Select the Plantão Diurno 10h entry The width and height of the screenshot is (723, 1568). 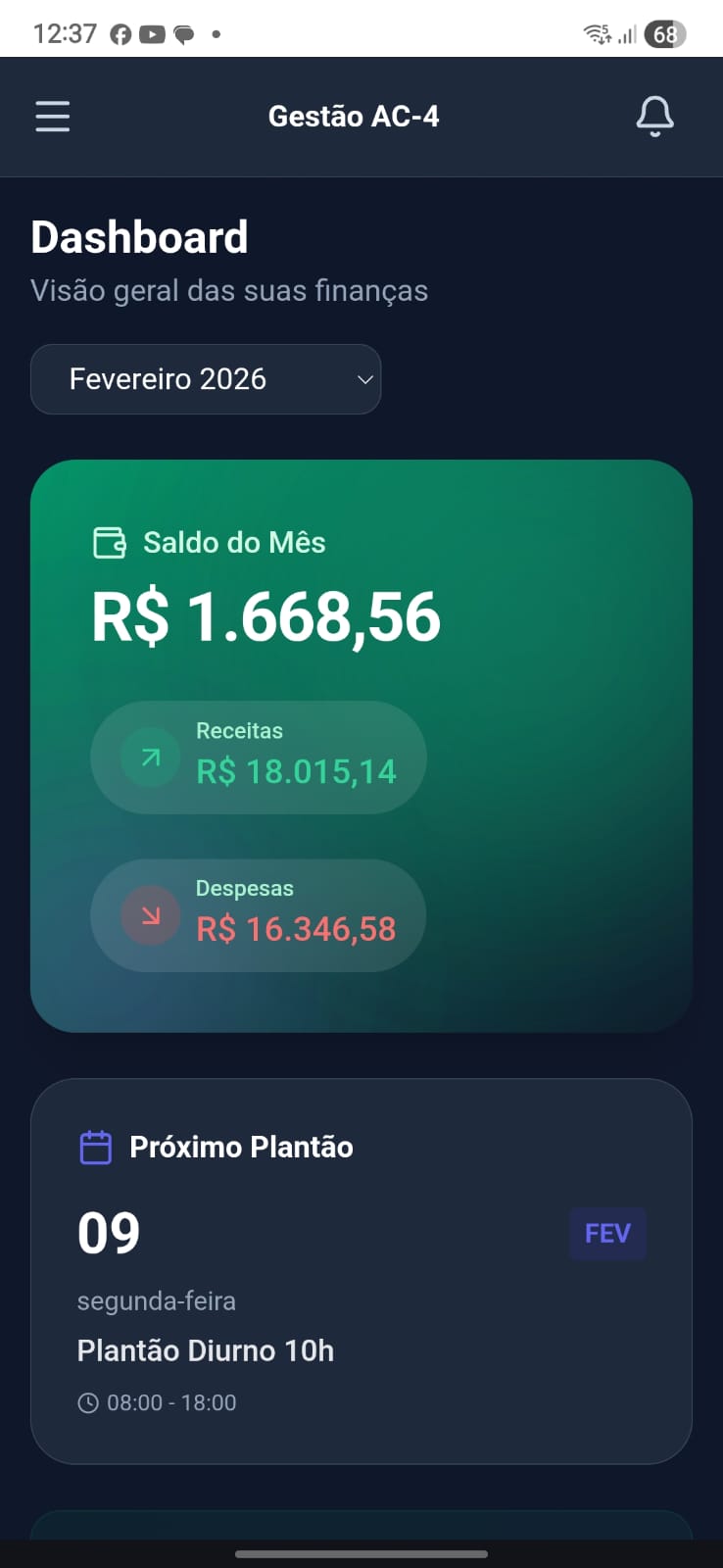pyautogui.click(x=206, y=1349)
